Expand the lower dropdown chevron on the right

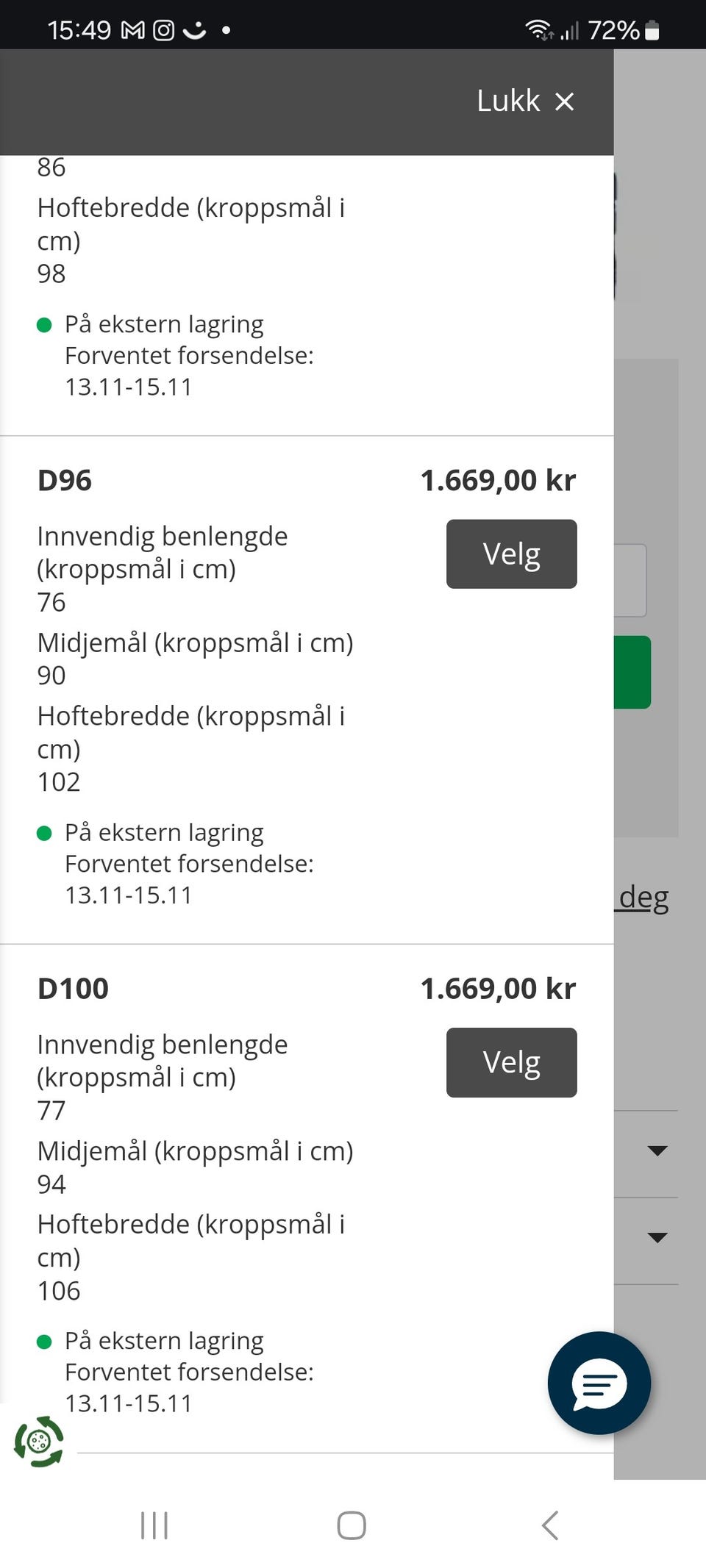657,1237
